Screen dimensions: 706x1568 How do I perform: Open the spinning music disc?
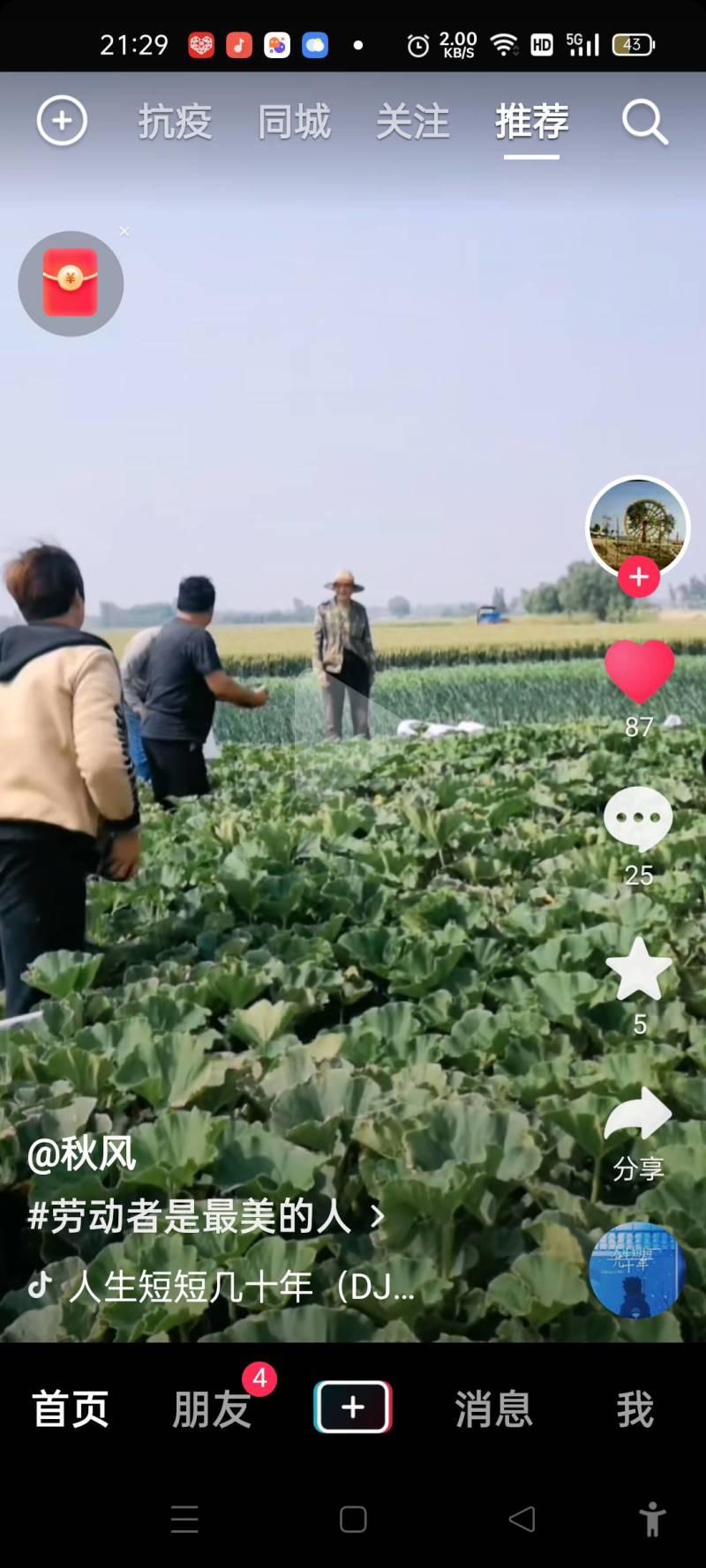click(637, 1270)
